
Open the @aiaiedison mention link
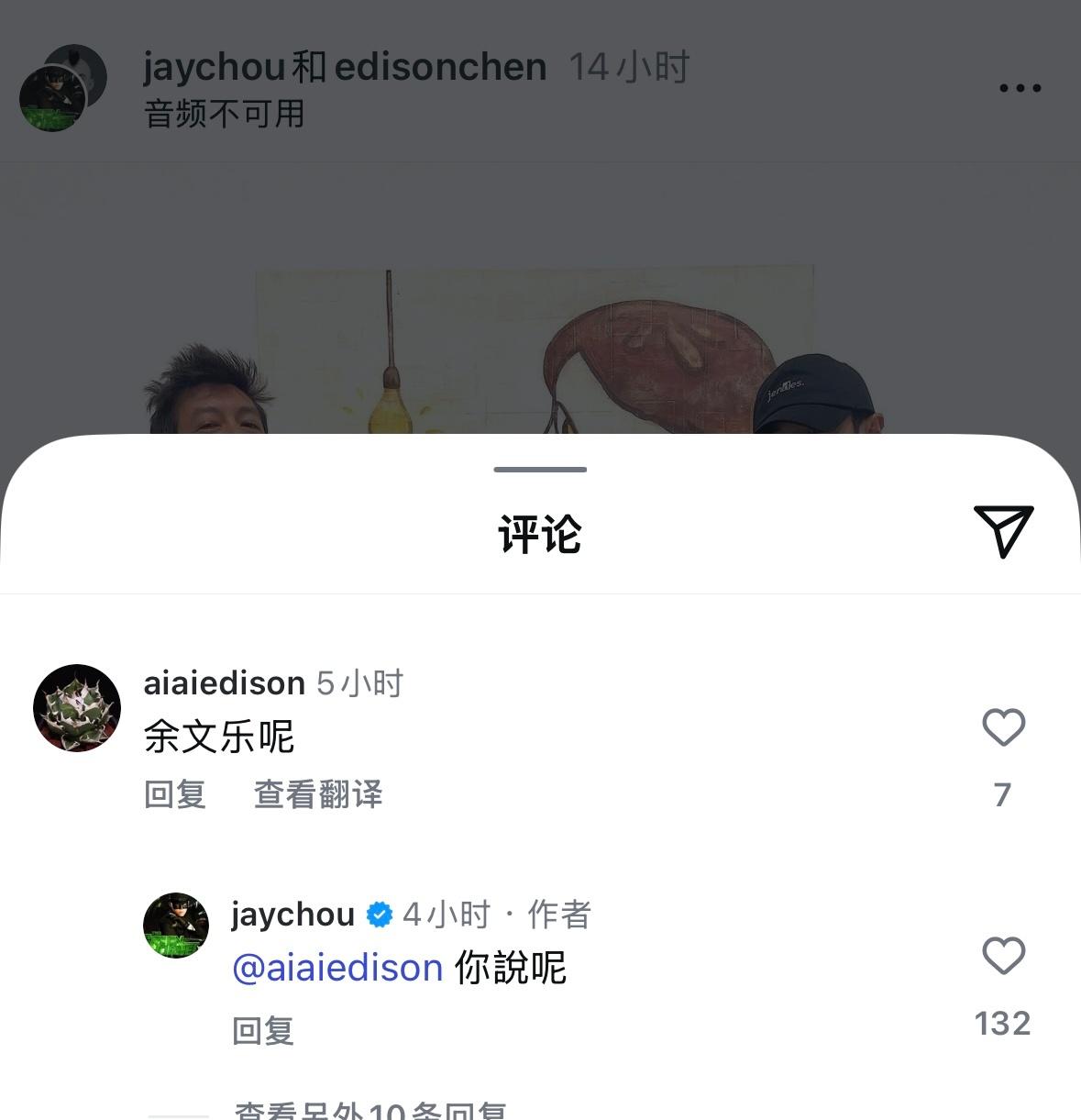point(337,968)
